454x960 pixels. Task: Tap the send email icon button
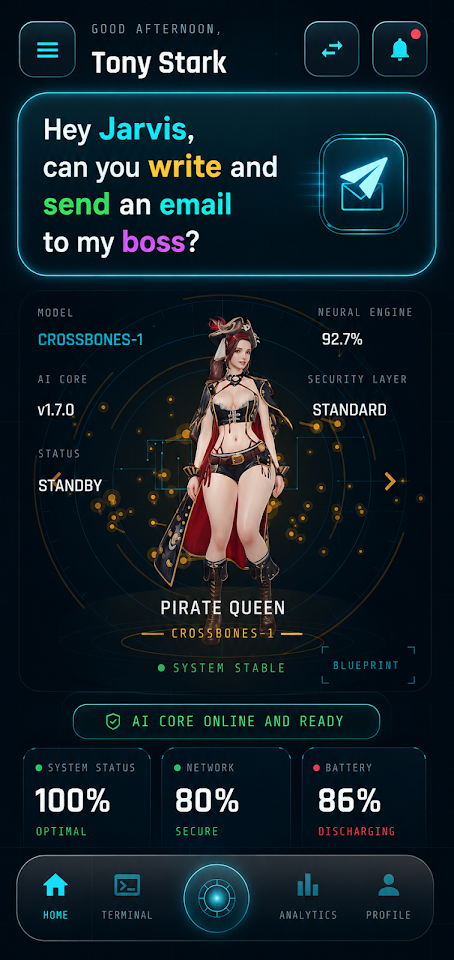363,184
